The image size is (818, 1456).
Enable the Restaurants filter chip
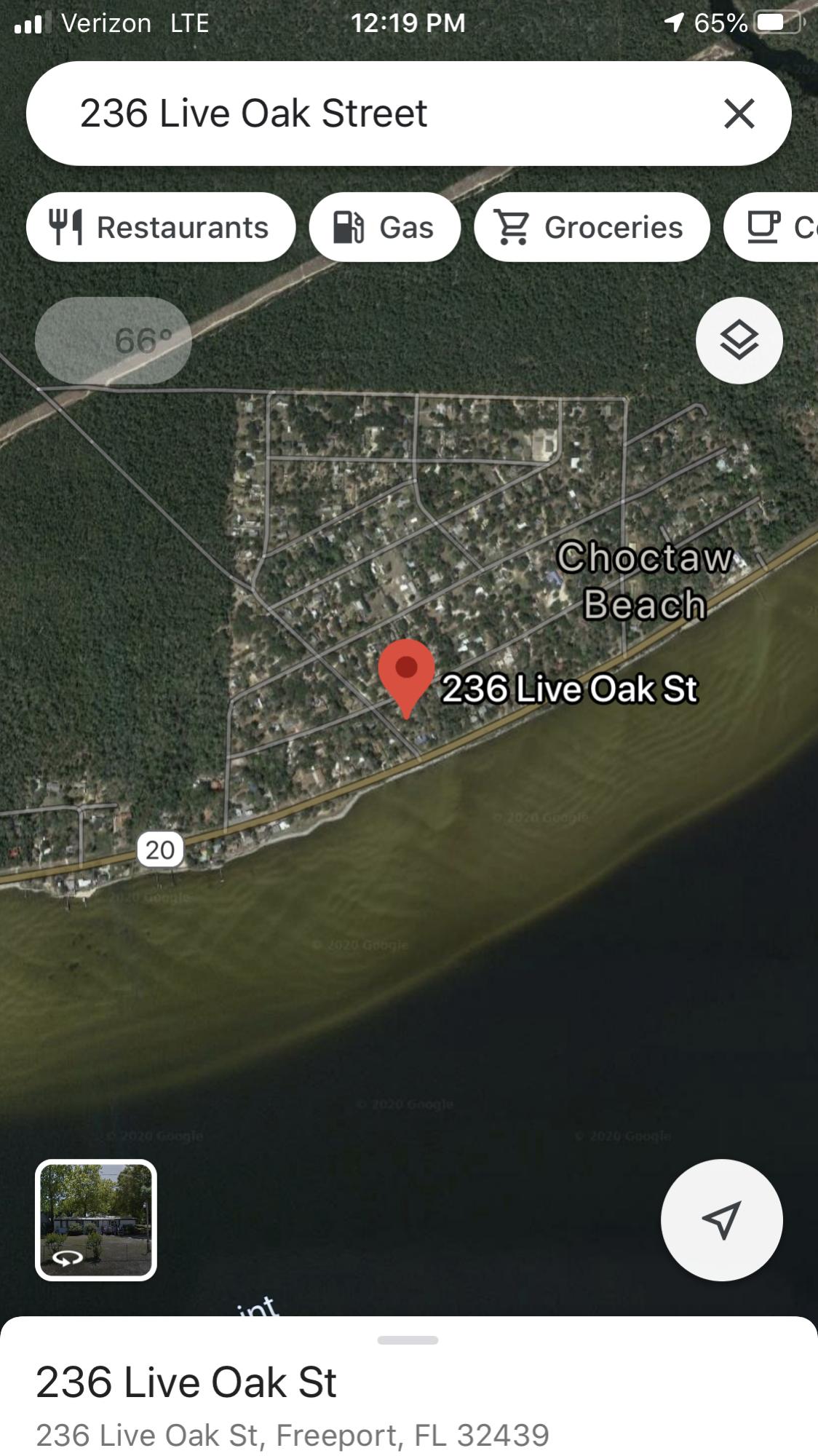(161, 226)
